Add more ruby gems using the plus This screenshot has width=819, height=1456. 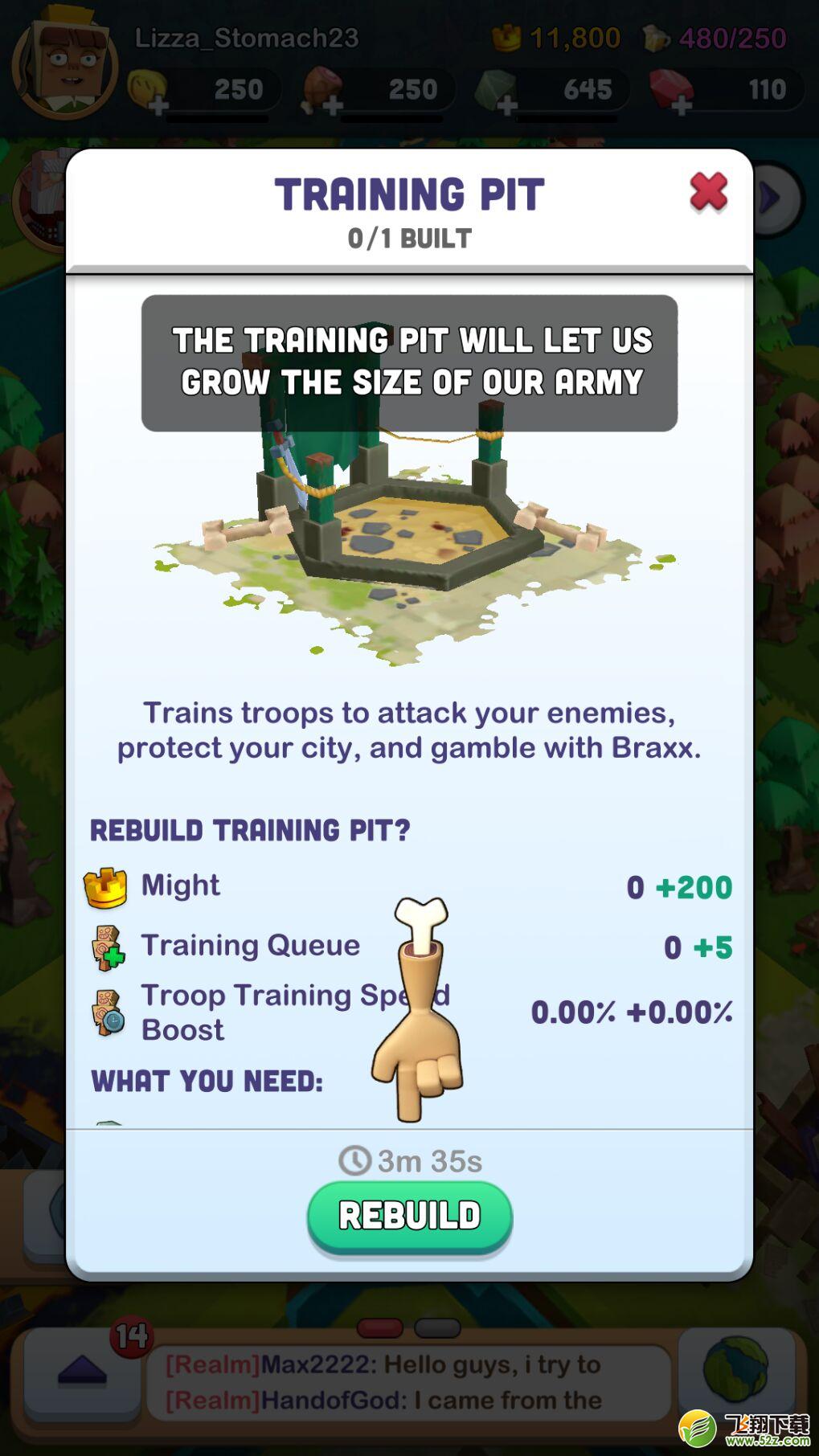coord(682,105)
